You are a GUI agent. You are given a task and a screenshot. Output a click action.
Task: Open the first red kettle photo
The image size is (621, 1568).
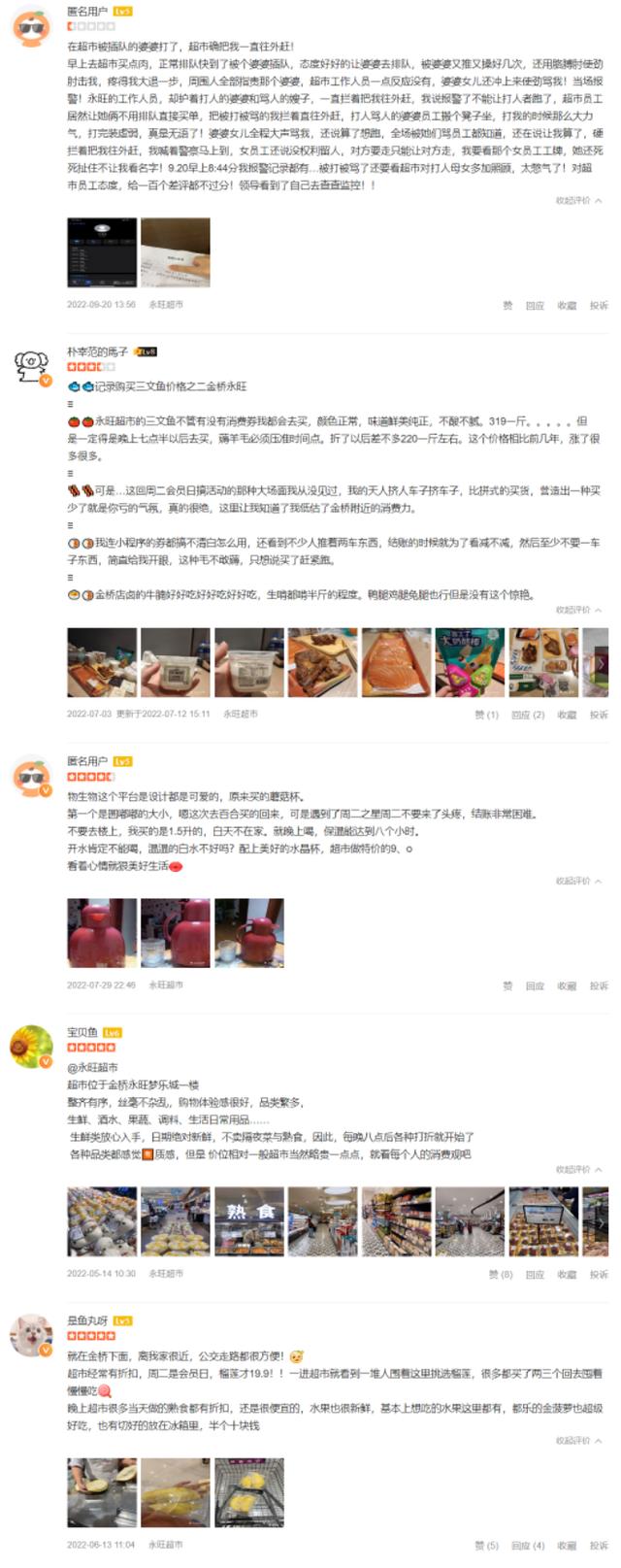(102, 933)
